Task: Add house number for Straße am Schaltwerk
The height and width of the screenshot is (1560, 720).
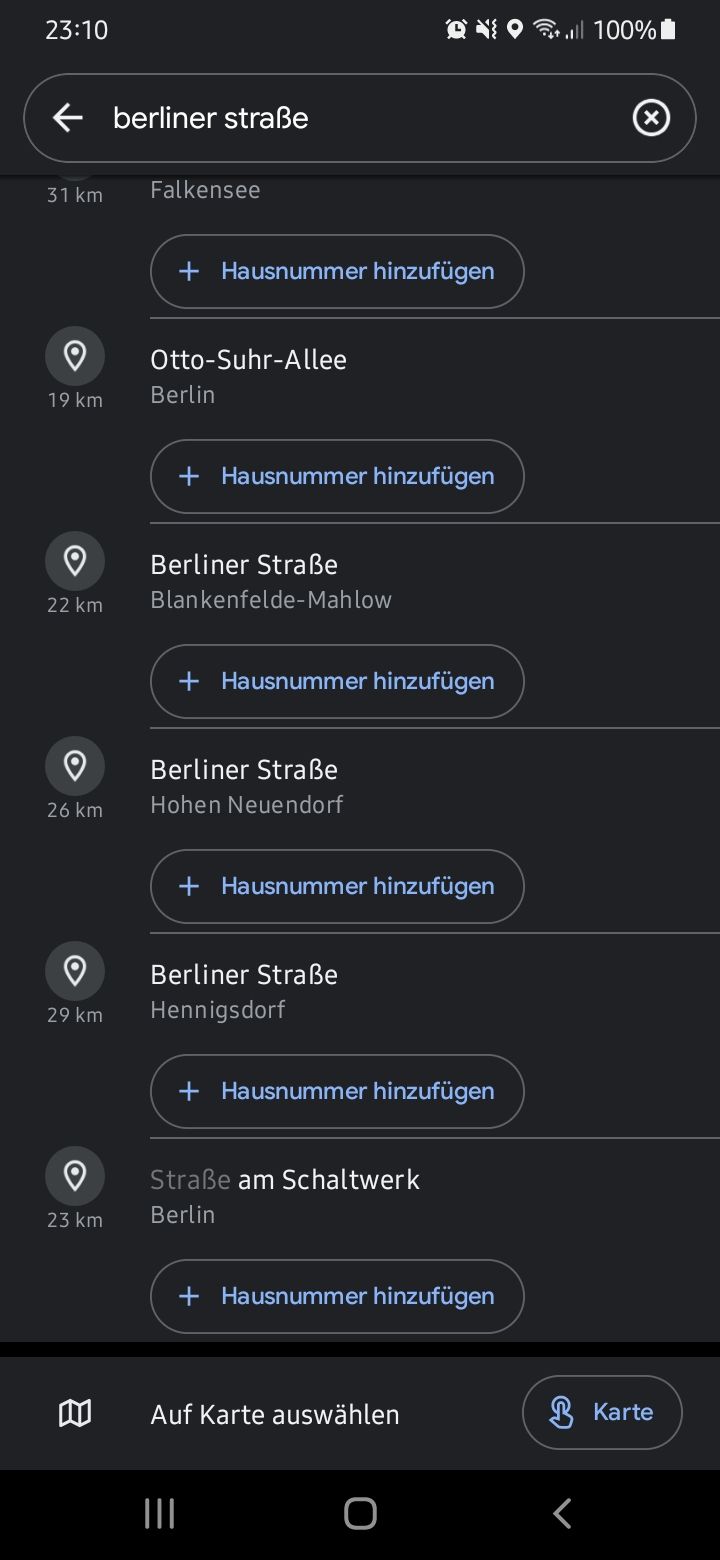Action: click(337, 1296)
